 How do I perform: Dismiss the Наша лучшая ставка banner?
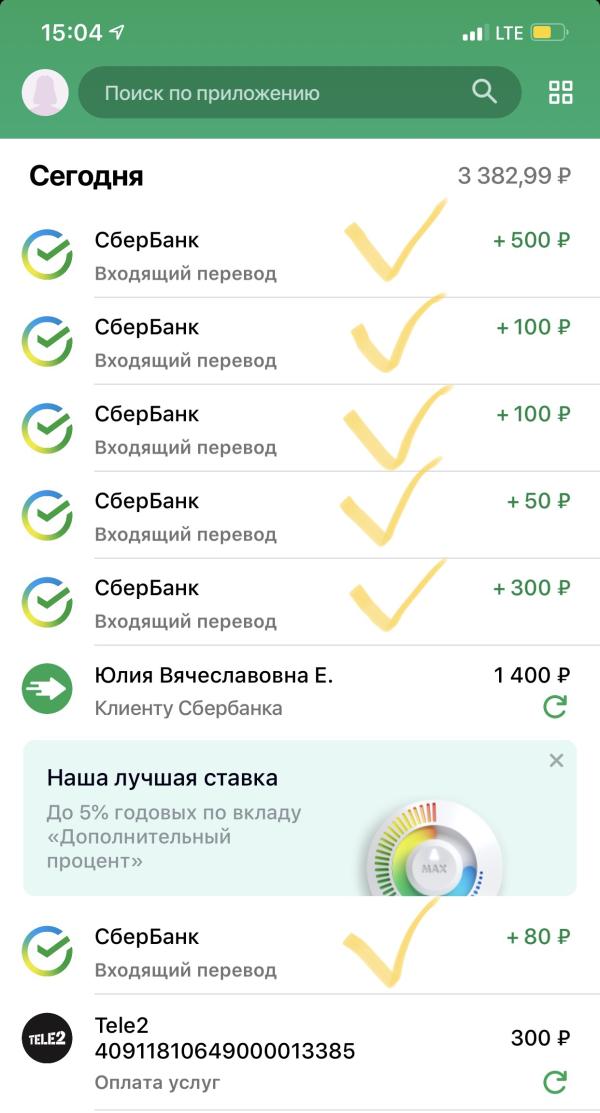(556, 761)
